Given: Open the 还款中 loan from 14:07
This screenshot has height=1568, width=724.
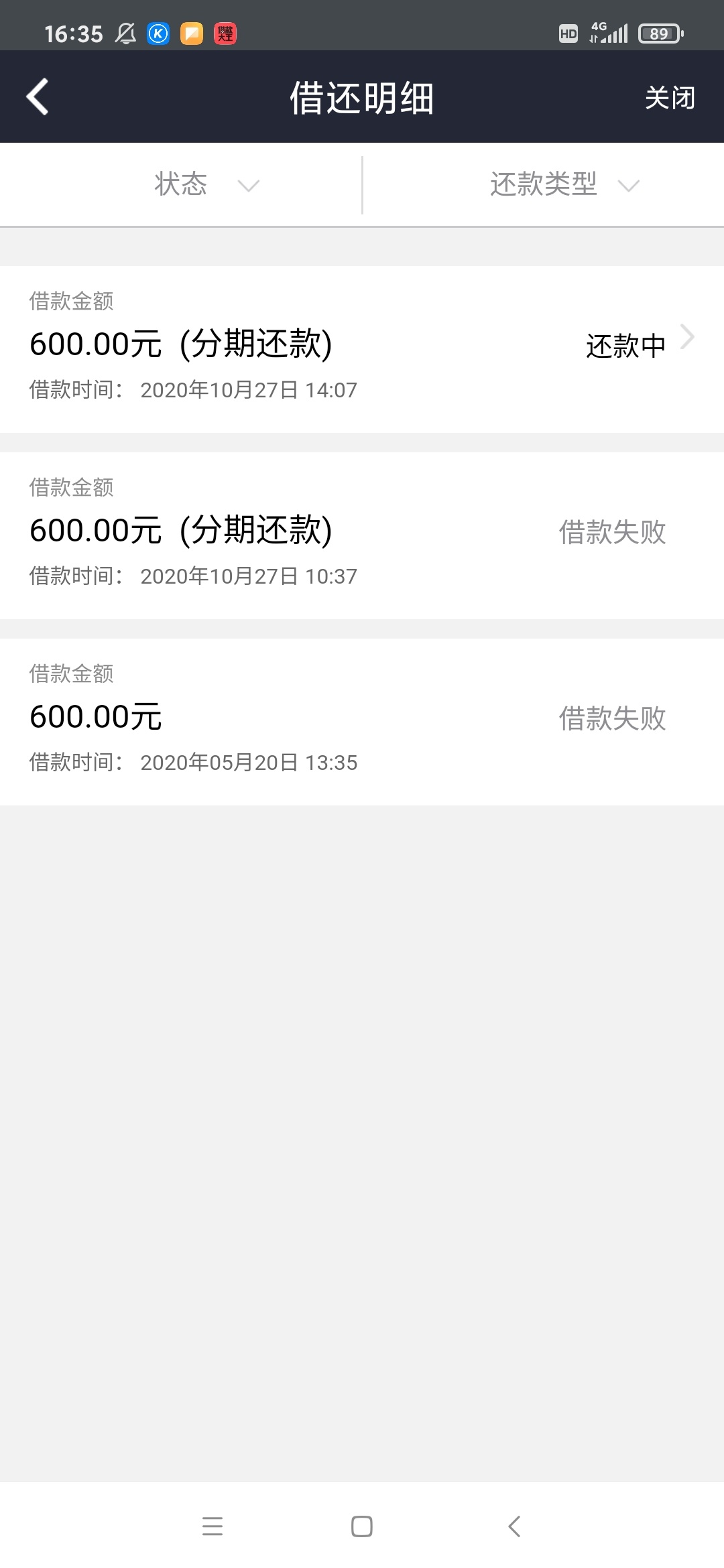Looking at the screenshot, I should click(x=362, y=349).
